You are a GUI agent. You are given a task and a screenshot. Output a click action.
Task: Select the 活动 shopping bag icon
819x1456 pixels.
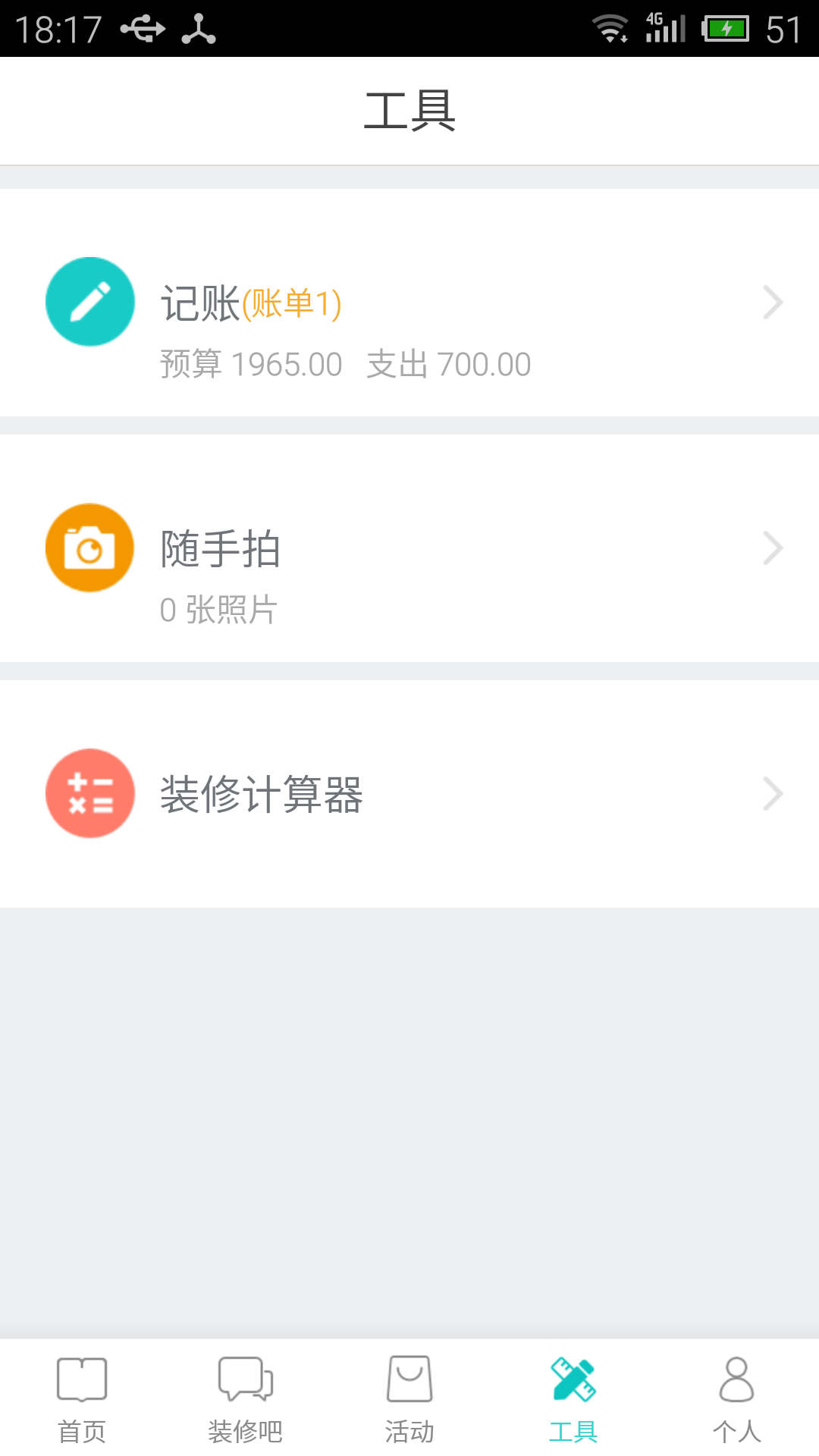pos(409,1380)
